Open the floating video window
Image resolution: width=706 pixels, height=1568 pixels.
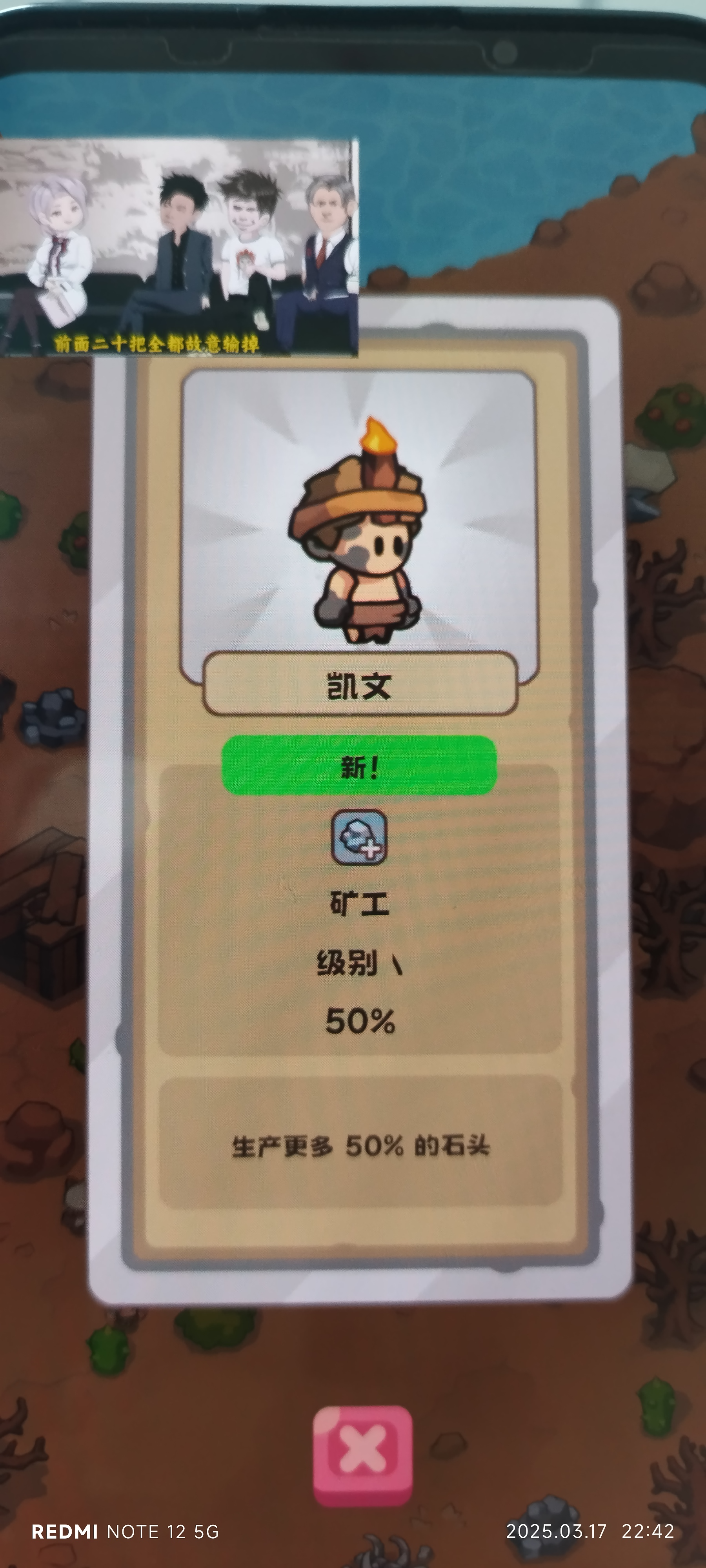pos(178,247)
